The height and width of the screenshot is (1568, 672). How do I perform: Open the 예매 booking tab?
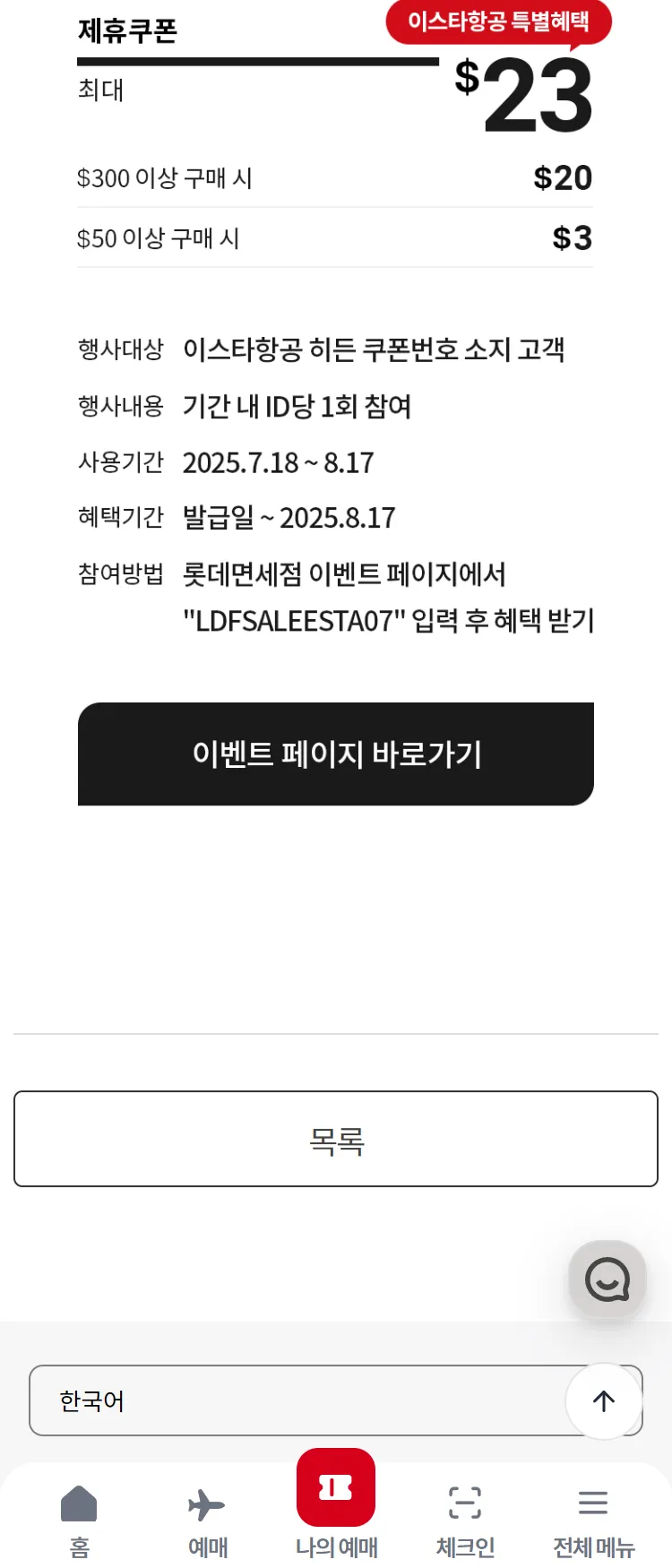[207, 1518]
